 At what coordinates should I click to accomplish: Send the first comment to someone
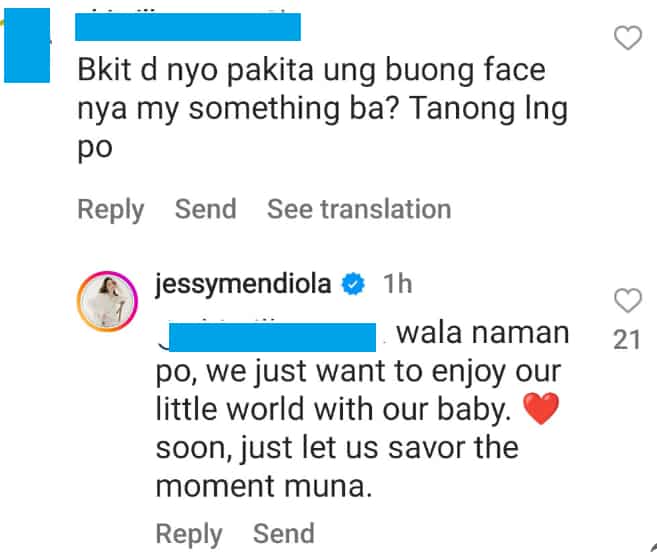pyautogui.click(x=205, y=209)
